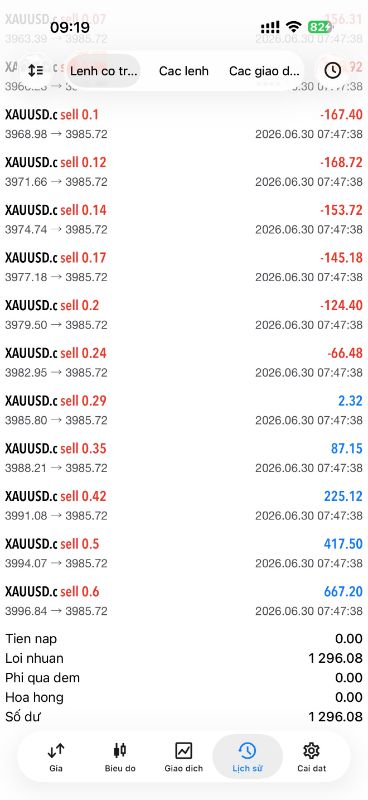
Task: Switch to the Bieu do chart tab
Action: point(120,757)
